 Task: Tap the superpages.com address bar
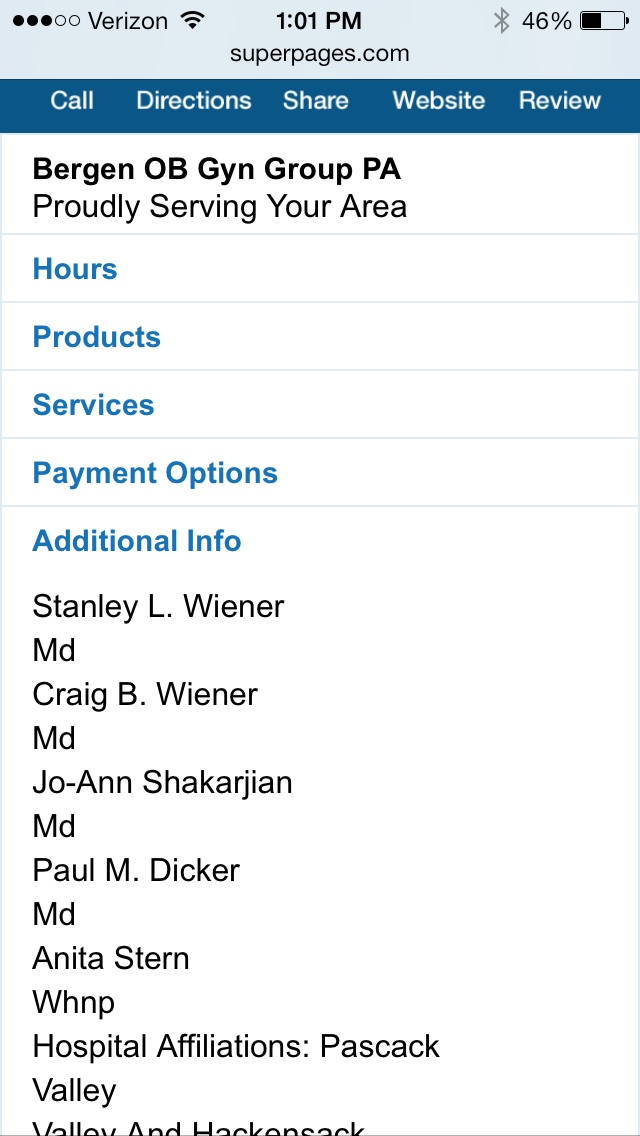[320, 54]
